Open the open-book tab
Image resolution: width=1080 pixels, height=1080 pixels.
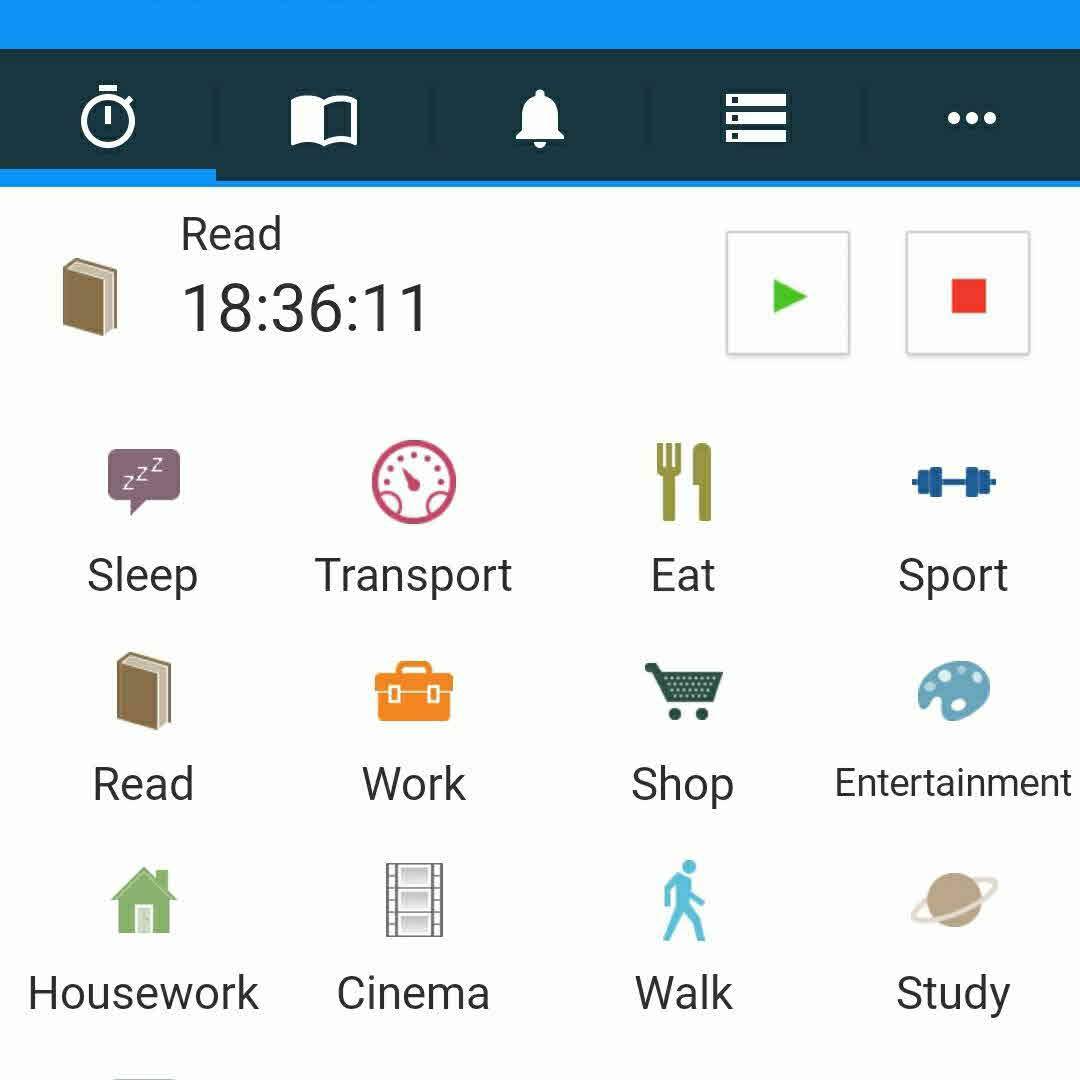324,120
